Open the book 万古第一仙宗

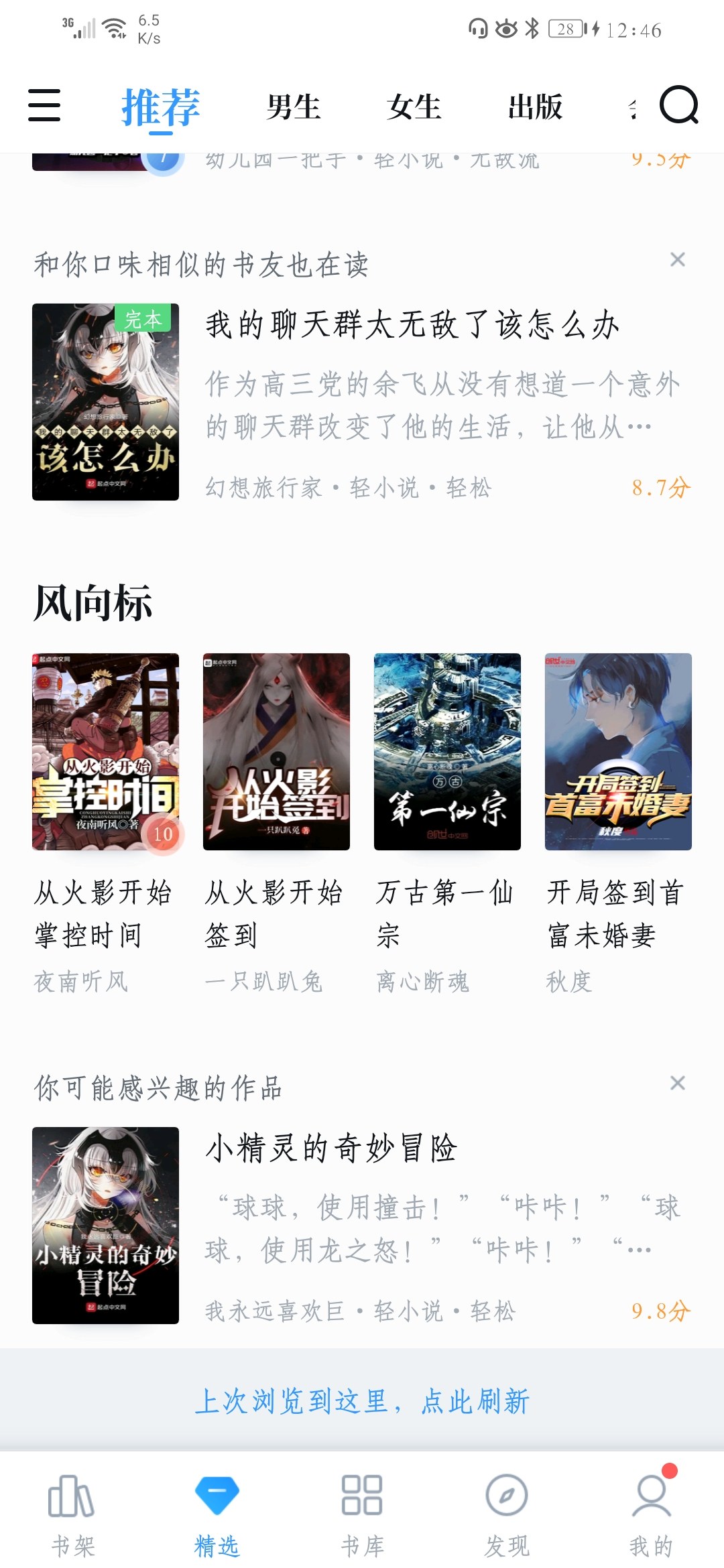pos(447,752)
